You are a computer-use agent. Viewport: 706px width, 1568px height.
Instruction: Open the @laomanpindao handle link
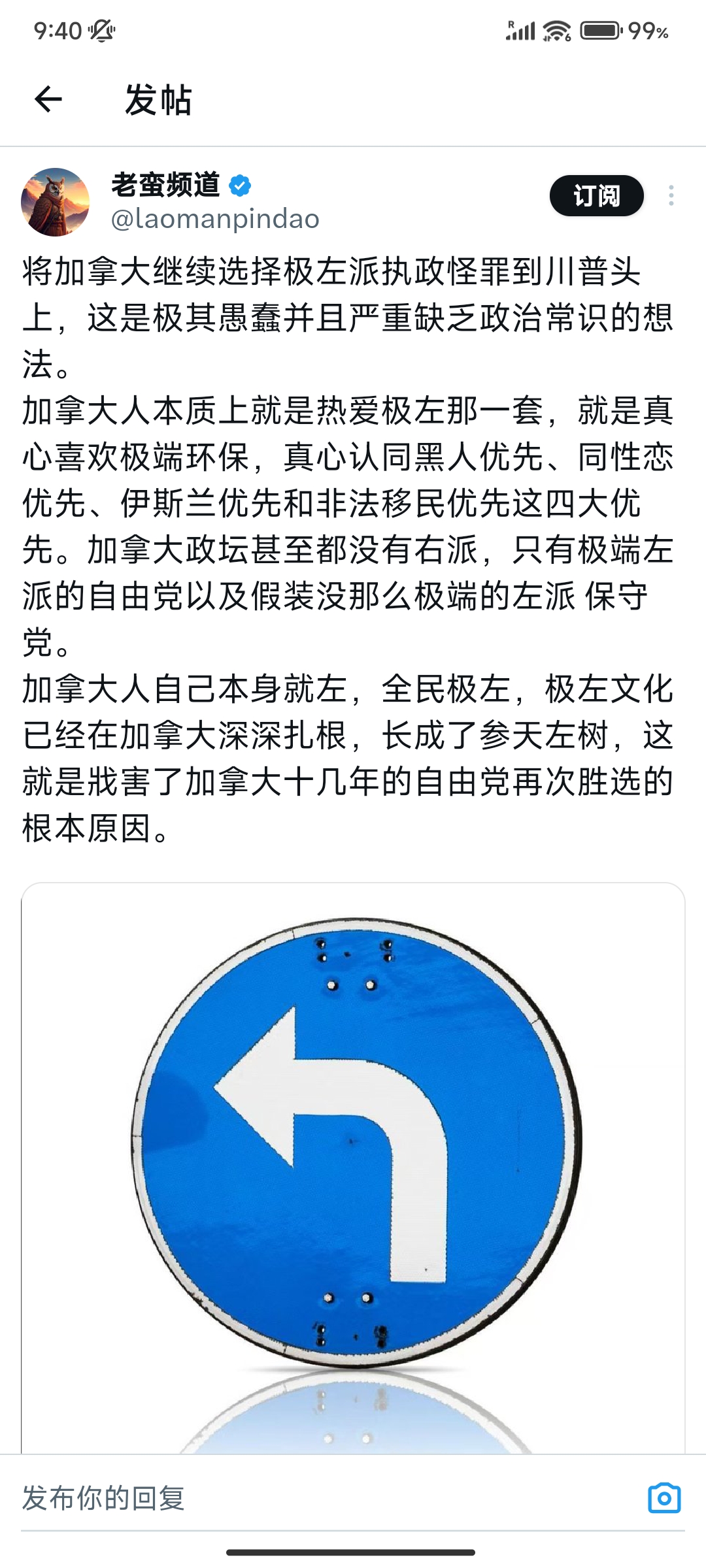click(x=215, y=220)
